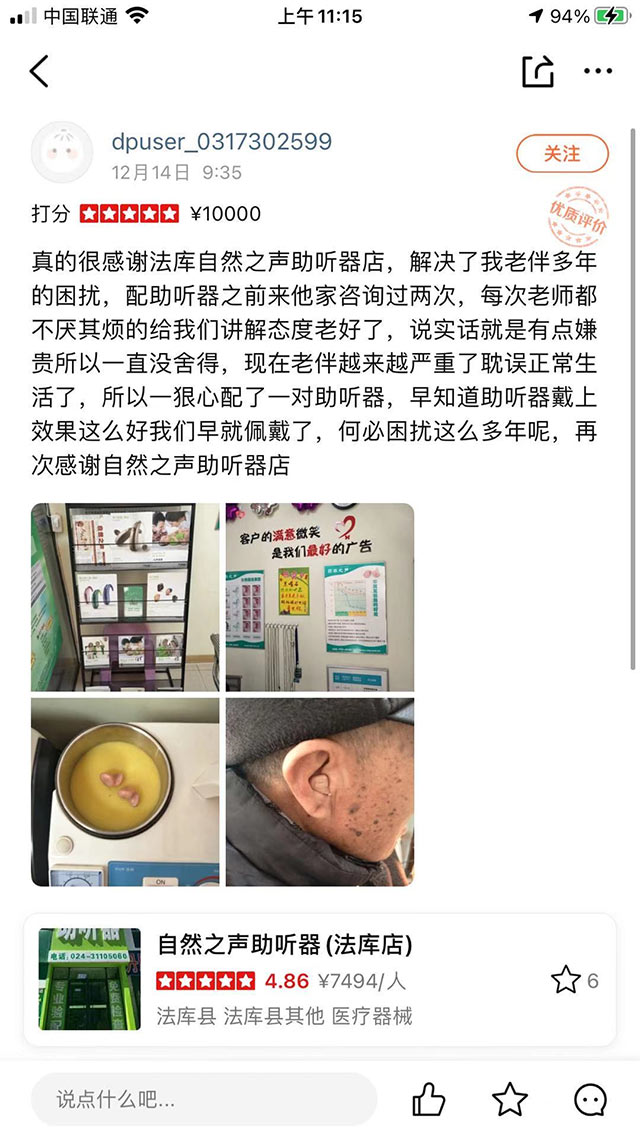640x1138 pixels.
Task: Go back using the top-left arrow
Action: click(x=39, y=71)
